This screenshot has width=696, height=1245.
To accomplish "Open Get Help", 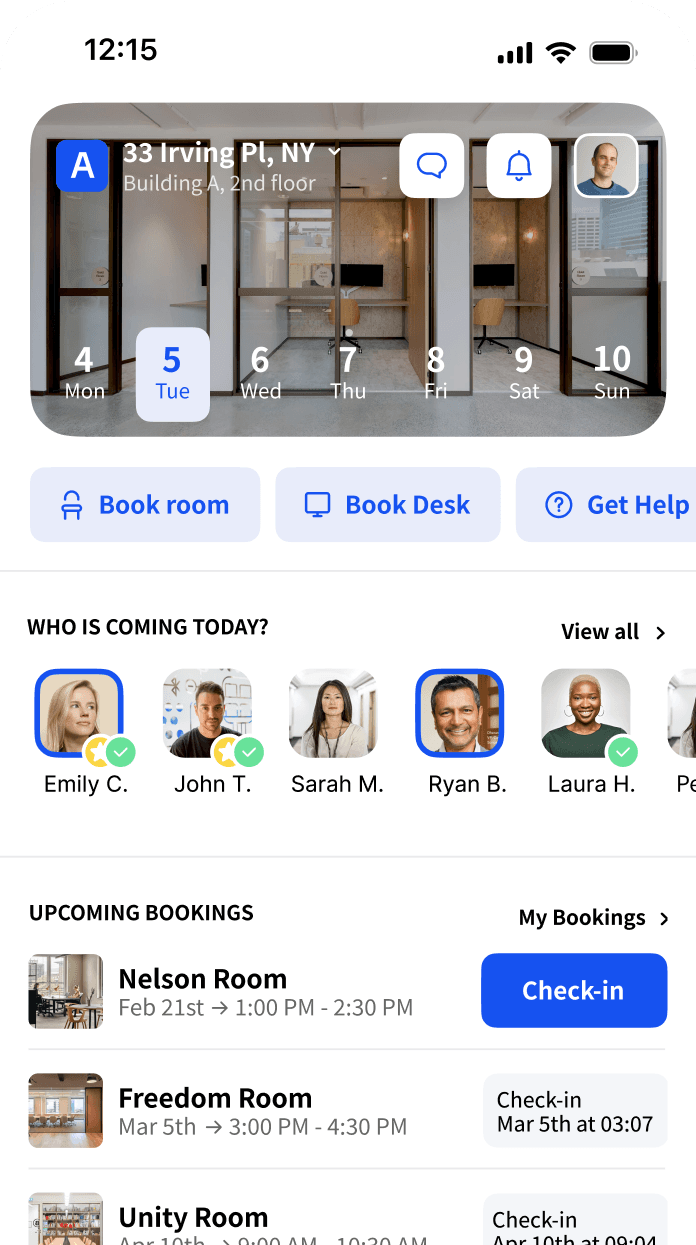I will (x=616, y=505).
